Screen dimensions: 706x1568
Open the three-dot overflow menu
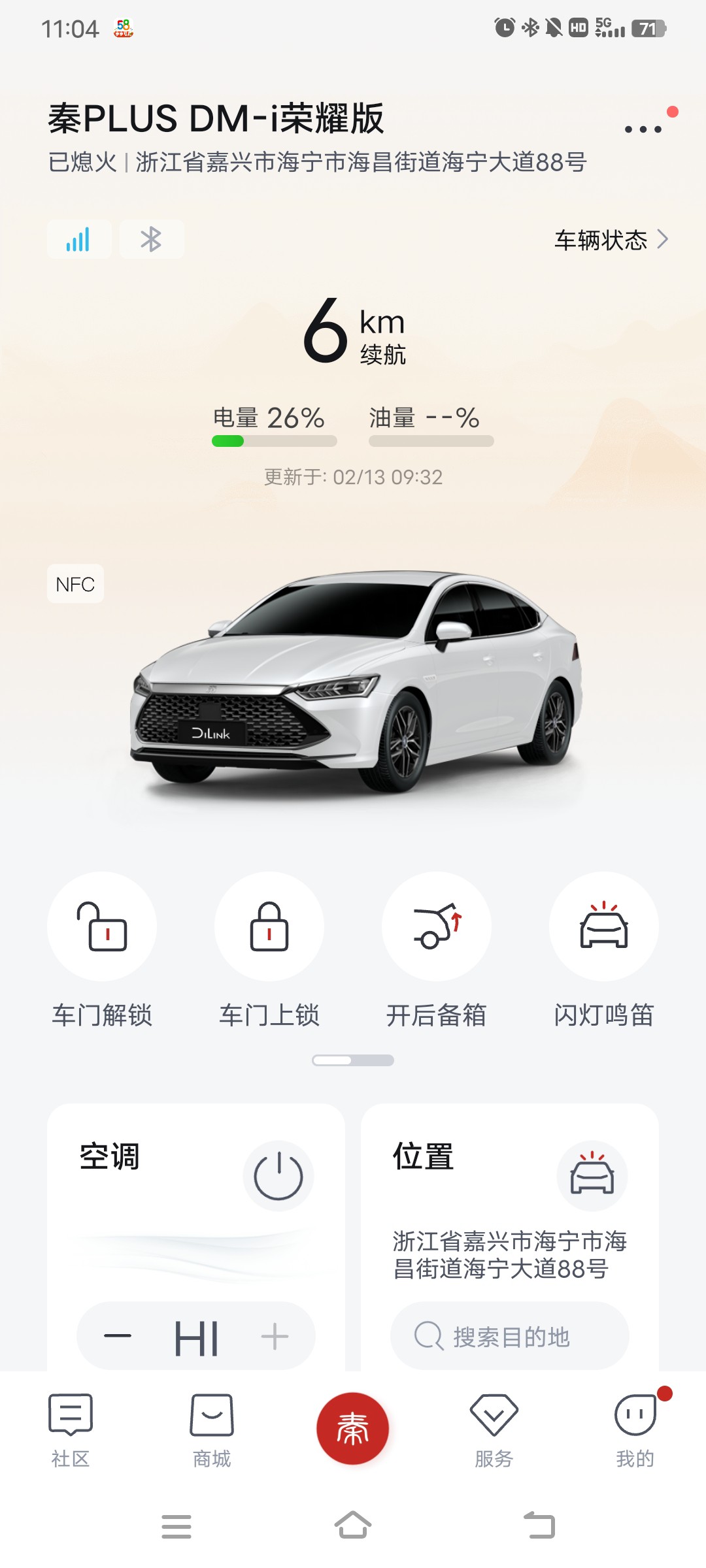(x=643, y=129)
